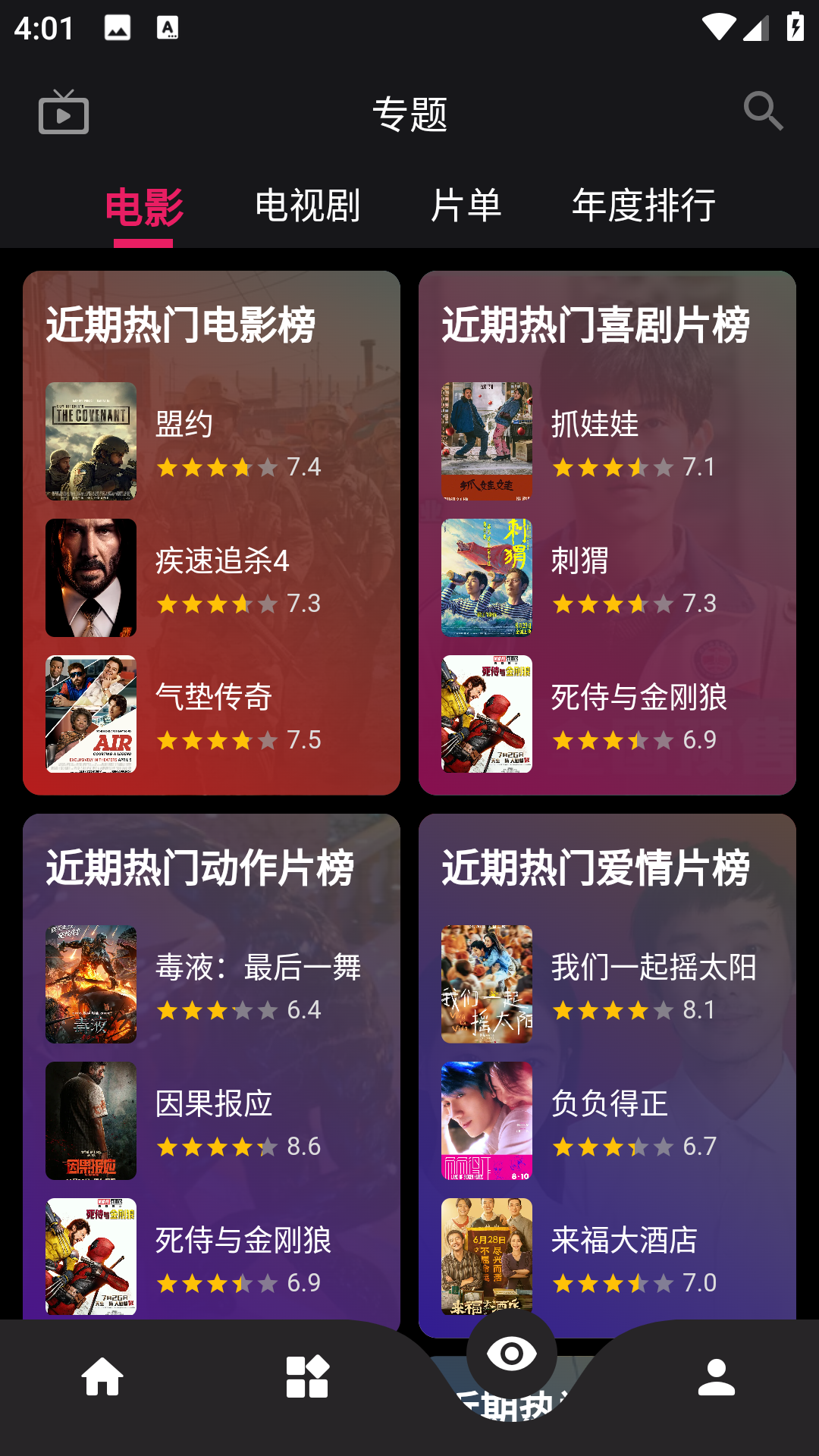Open the movie 来福大酒店

623,1257
